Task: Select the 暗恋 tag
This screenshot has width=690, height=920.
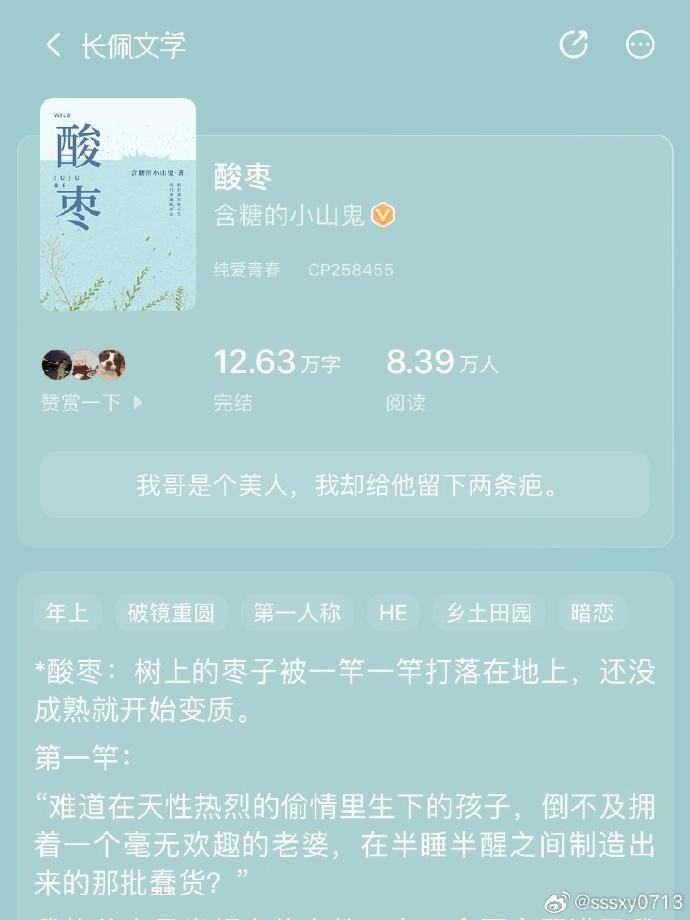Action: 592,613
